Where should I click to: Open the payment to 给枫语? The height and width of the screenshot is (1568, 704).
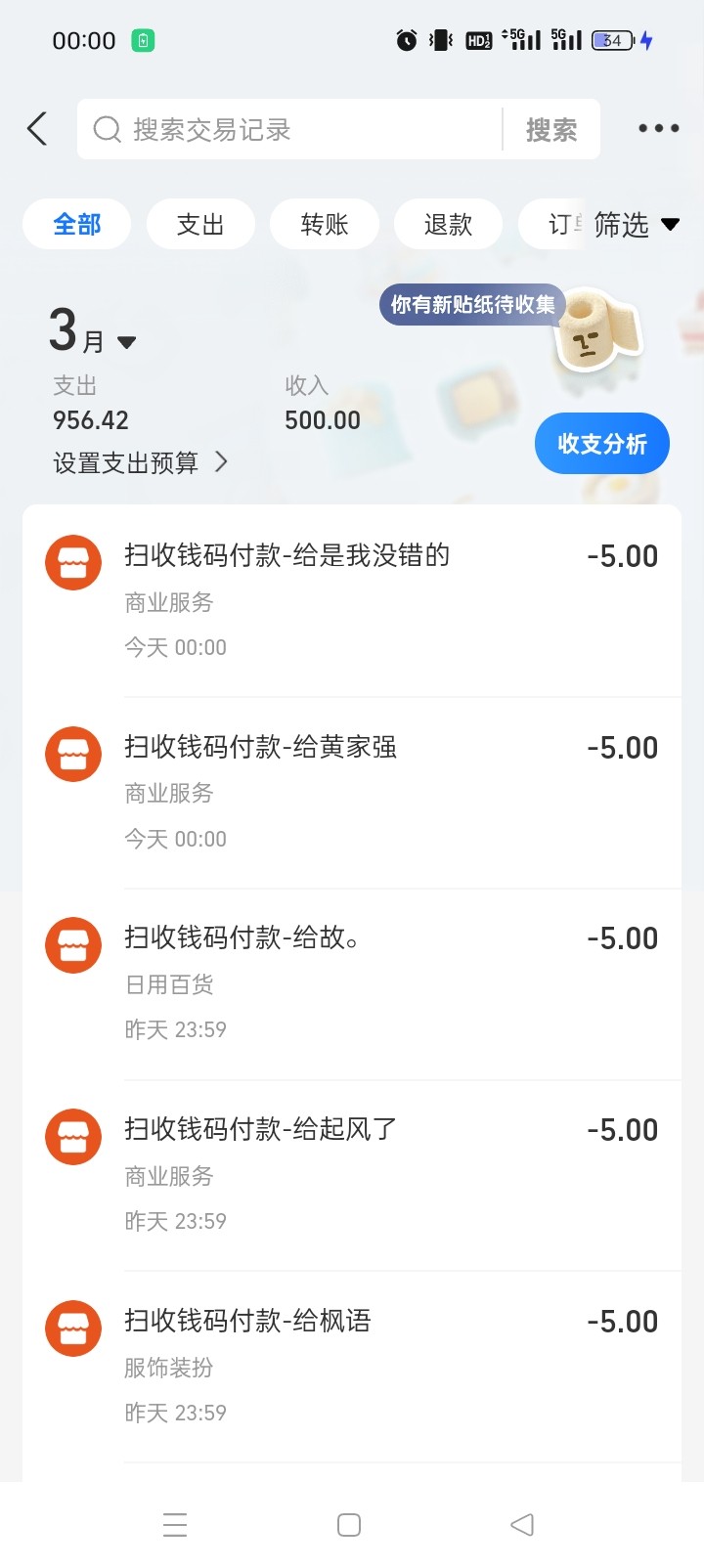click(x=352, y=1366)
